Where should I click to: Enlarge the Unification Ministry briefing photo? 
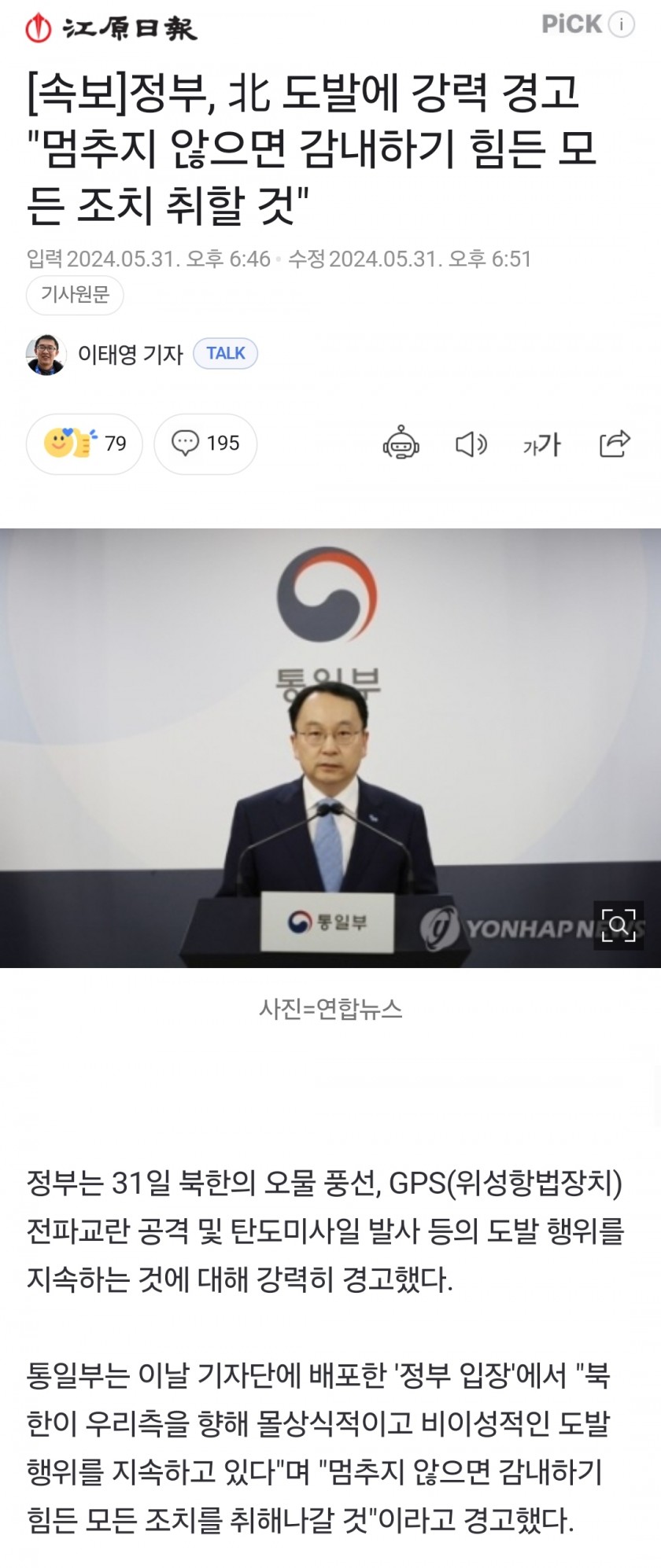pyautogui.click(x=330, y=747)
